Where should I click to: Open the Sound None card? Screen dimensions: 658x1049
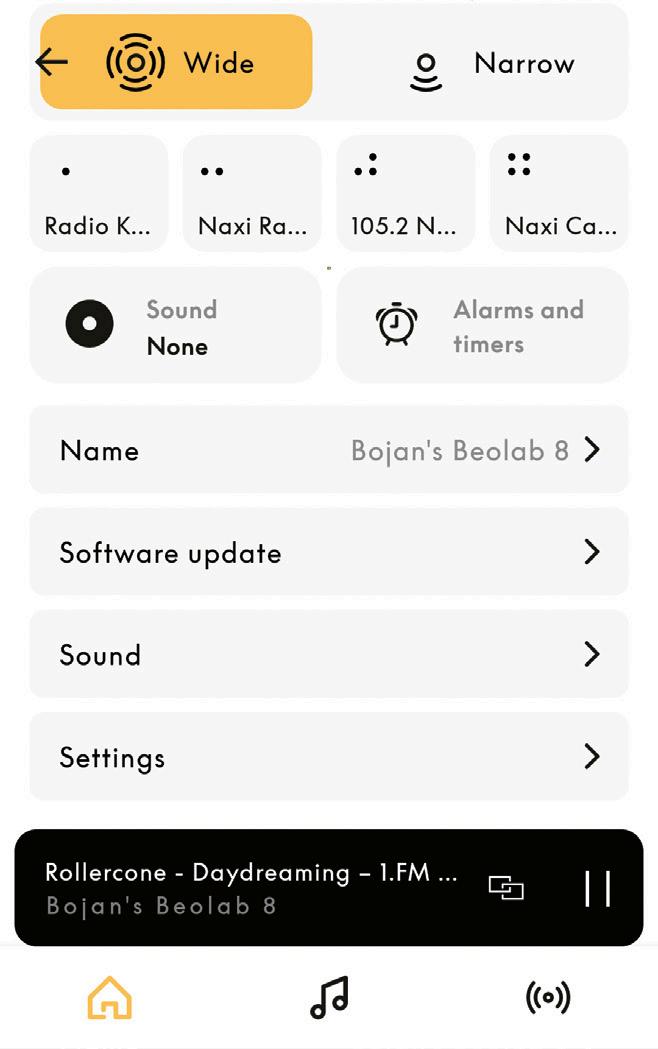tap(176, 326)
